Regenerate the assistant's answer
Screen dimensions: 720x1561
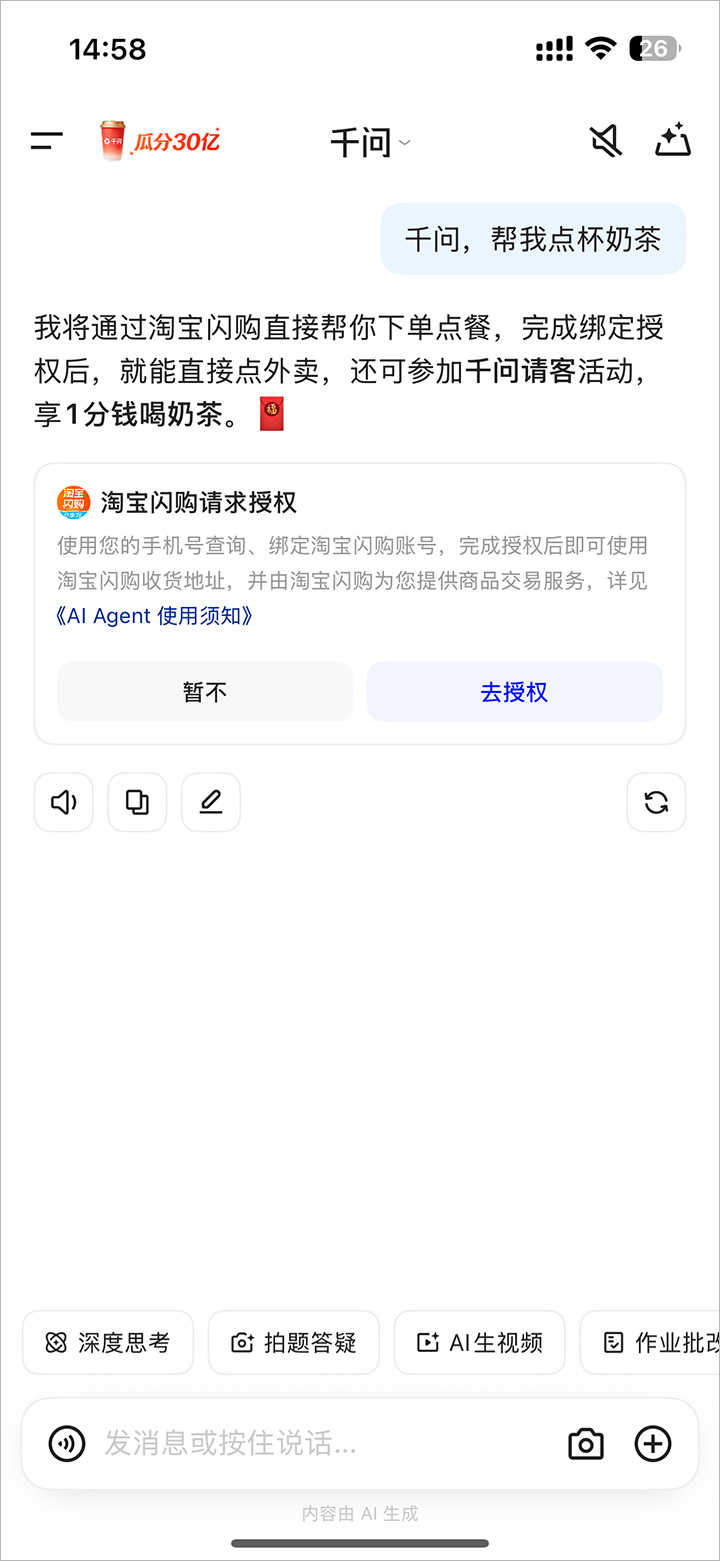656,802
